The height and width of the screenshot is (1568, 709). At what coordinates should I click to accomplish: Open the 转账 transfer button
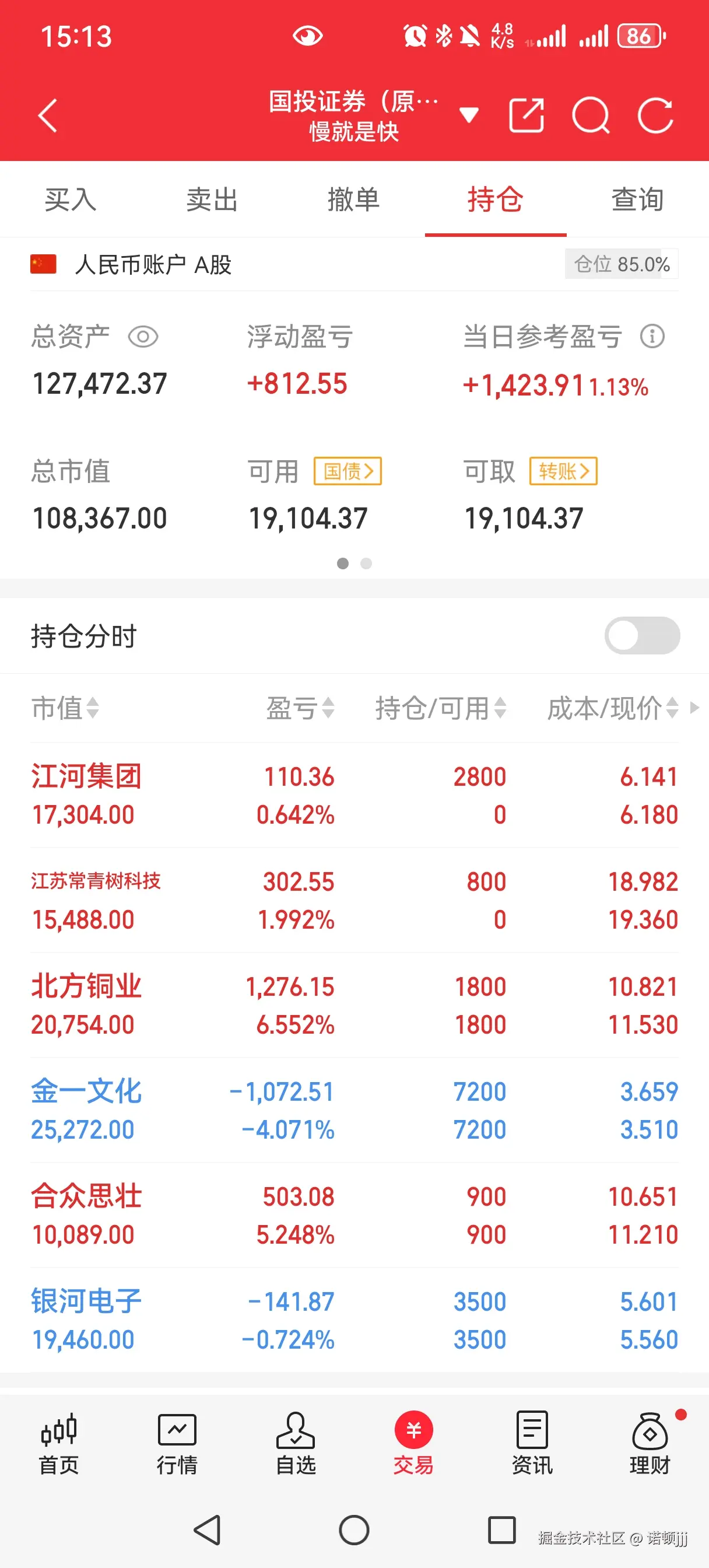coord(564,471)
